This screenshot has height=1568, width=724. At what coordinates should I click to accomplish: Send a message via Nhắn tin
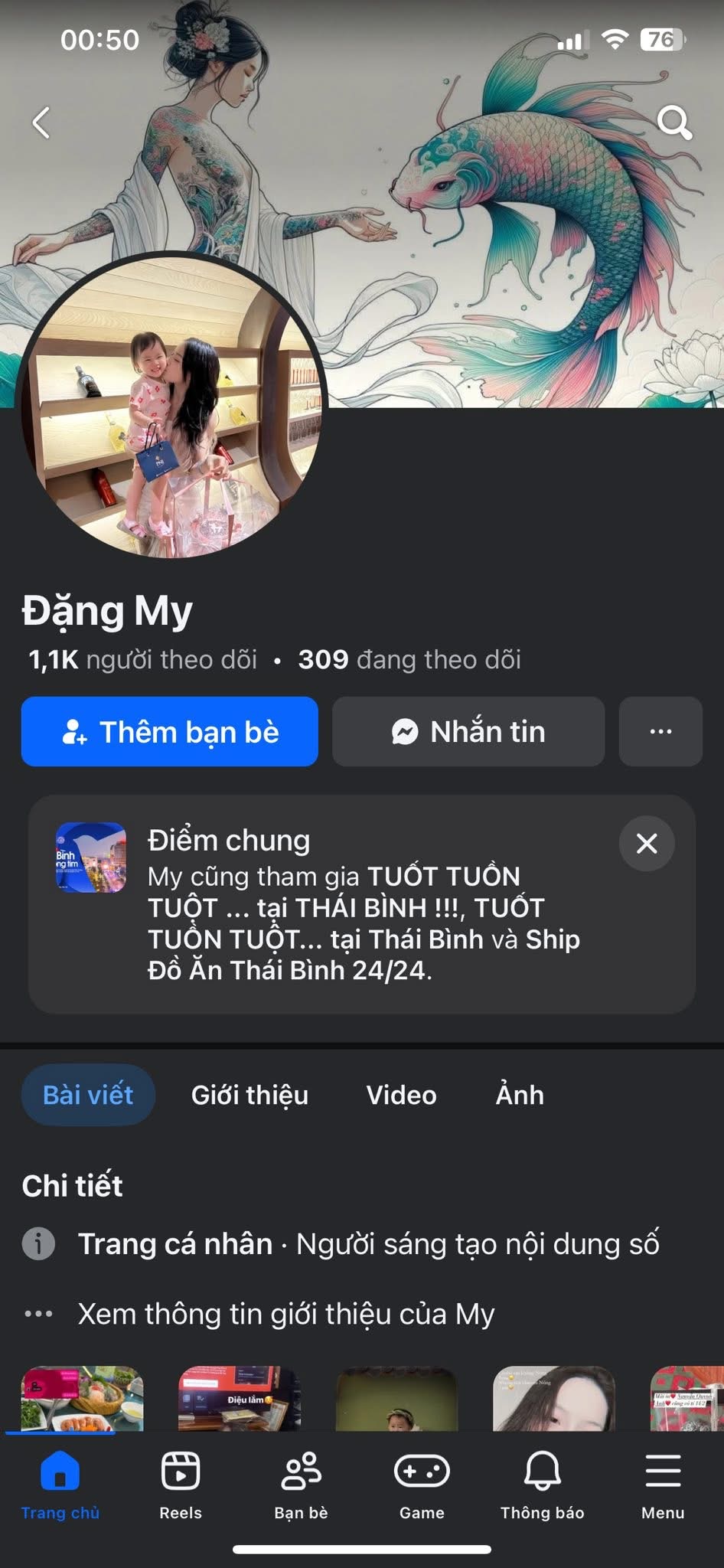(468, 732)
